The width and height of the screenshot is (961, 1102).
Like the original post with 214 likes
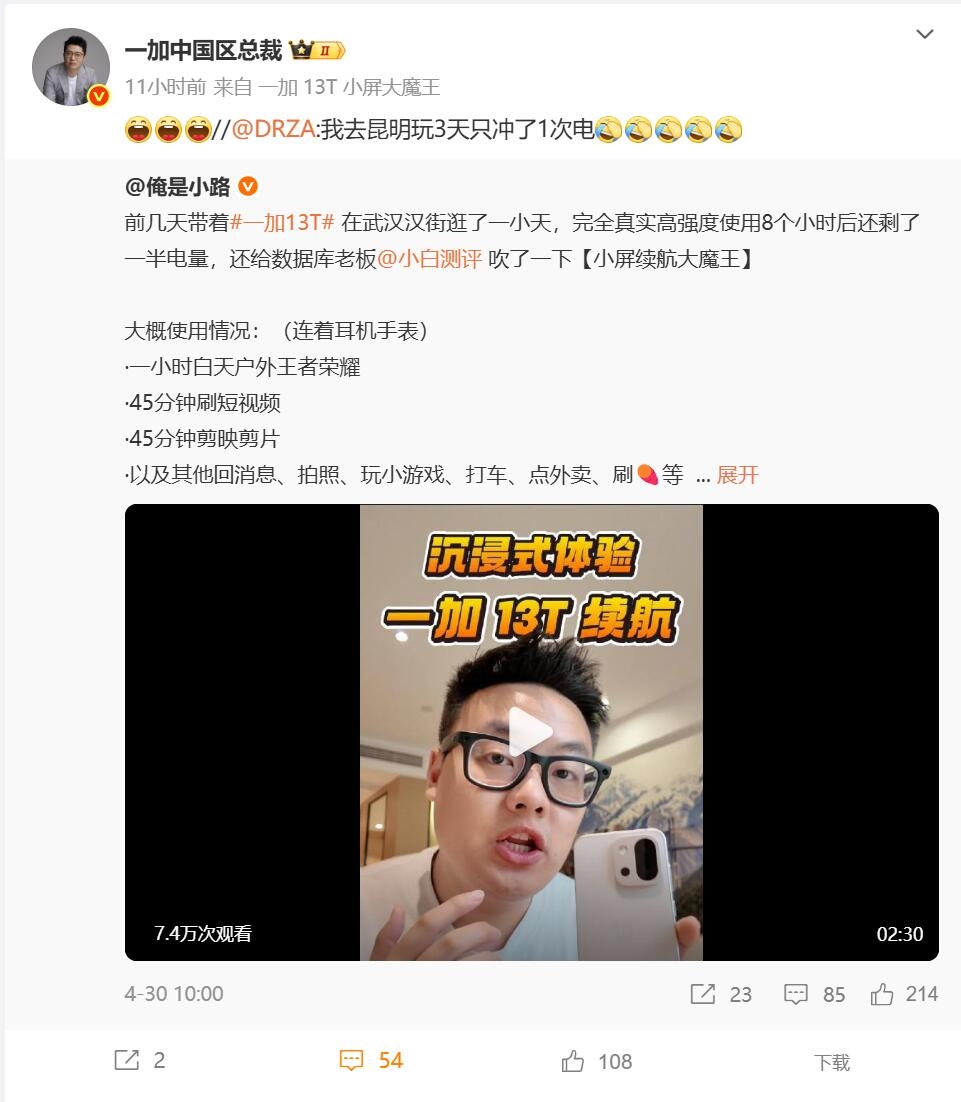coord(904,994)
